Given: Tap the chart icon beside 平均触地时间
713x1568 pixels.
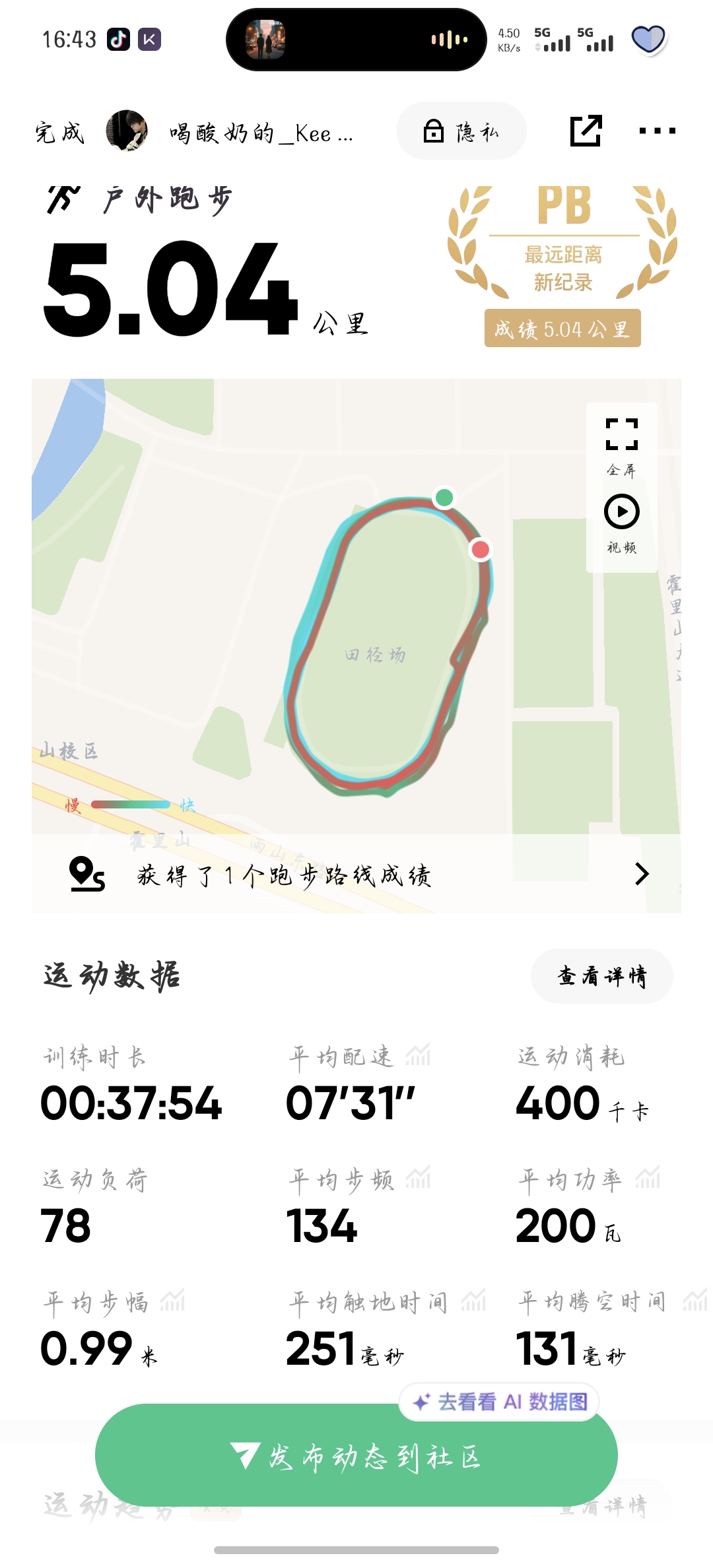Looking at the screenshot, I should (473, 1300).
